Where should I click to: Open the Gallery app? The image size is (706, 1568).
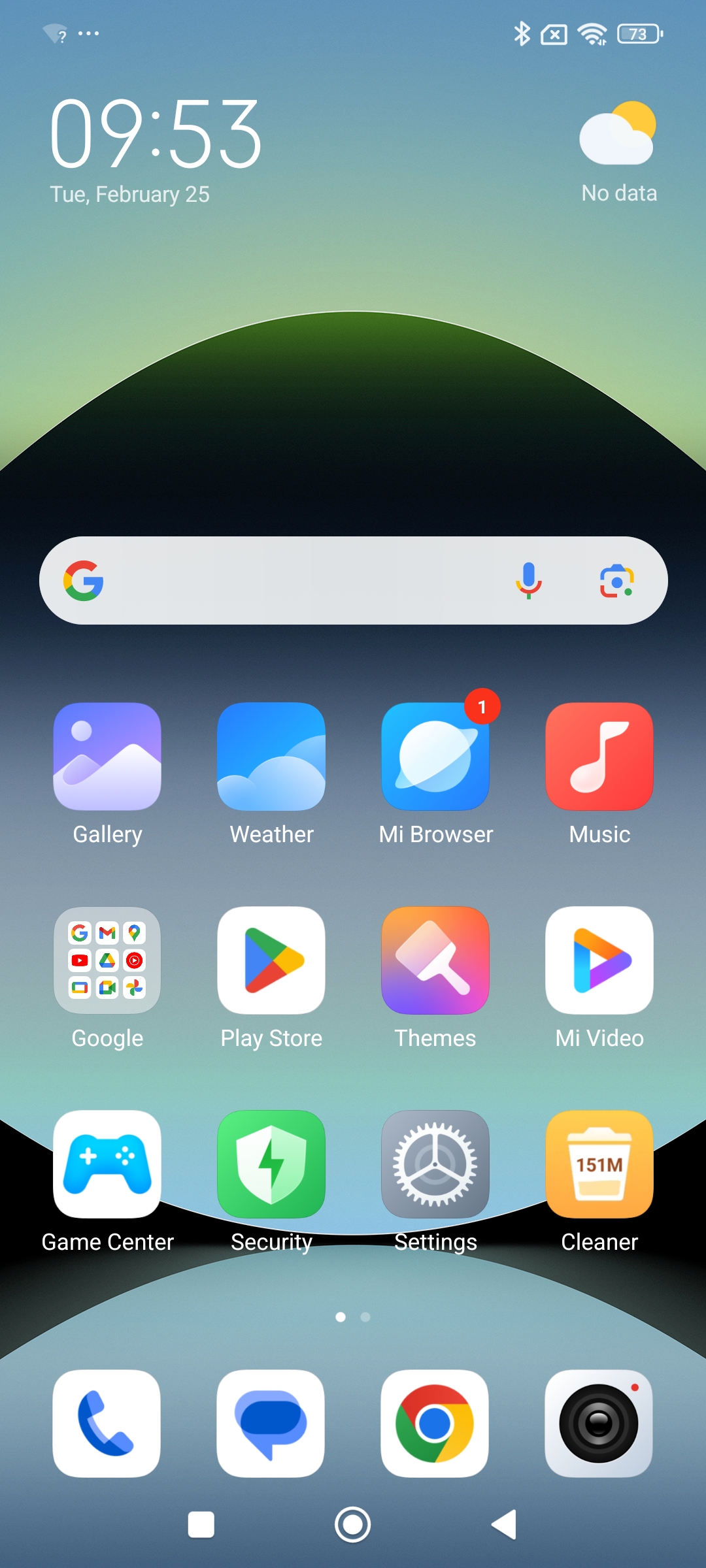tap(107, 757)
